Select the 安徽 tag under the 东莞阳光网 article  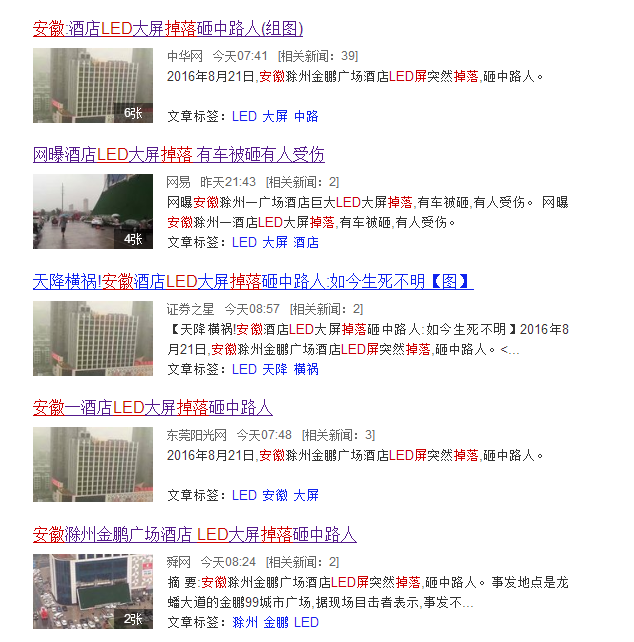[274, 495]
